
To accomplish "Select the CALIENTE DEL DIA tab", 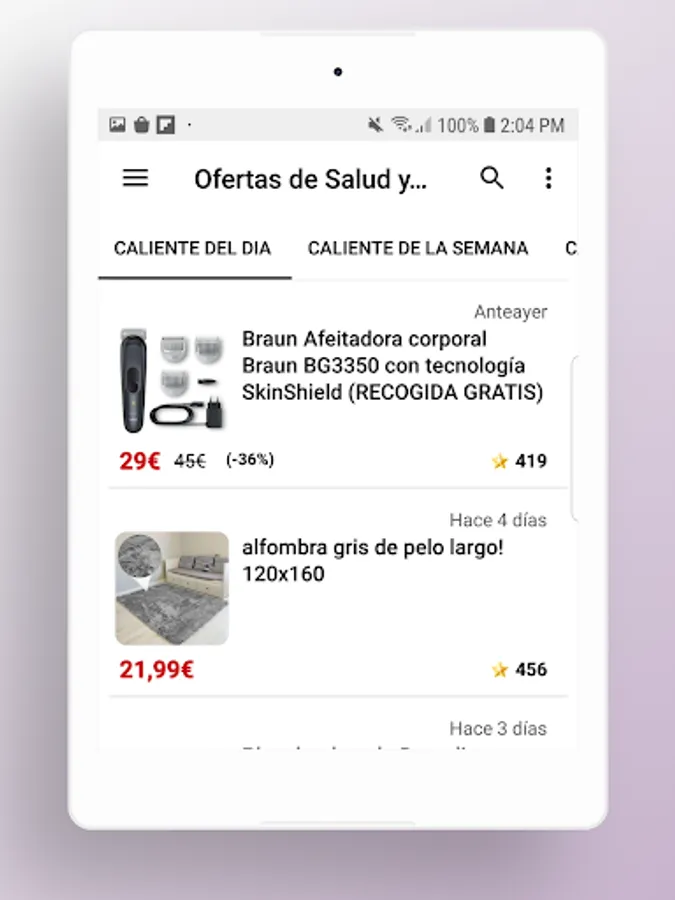I will pos(193,248).
